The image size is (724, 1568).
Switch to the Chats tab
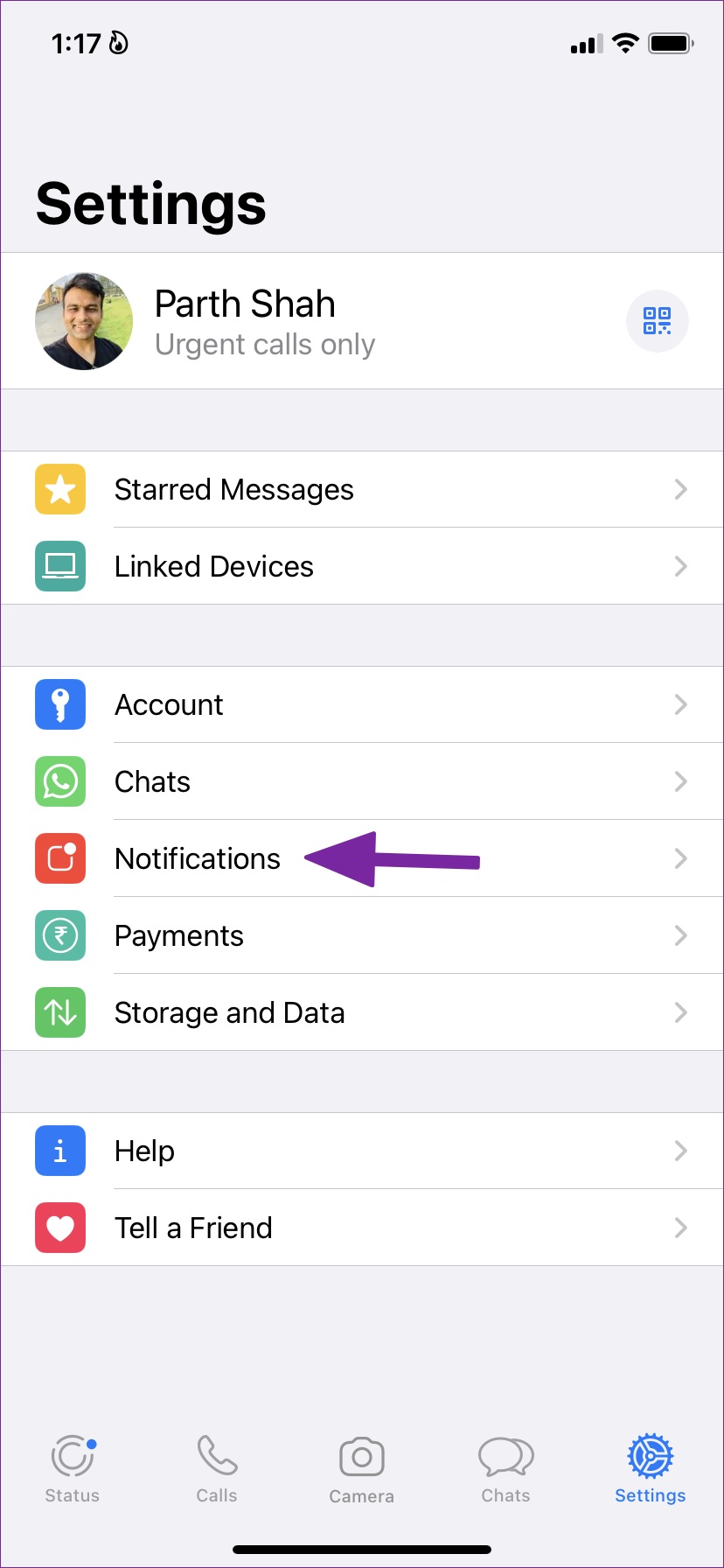tap(505, 1468)
